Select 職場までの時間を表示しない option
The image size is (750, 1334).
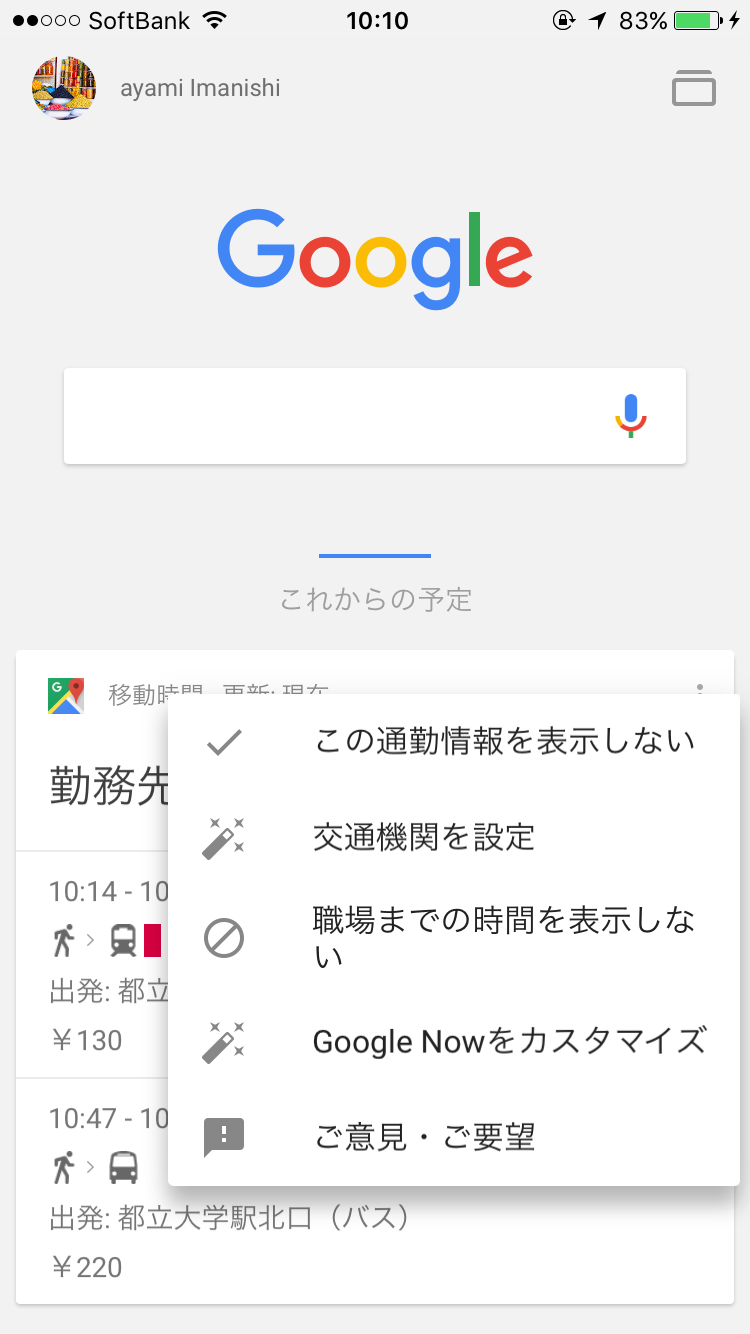coord(503,938)
